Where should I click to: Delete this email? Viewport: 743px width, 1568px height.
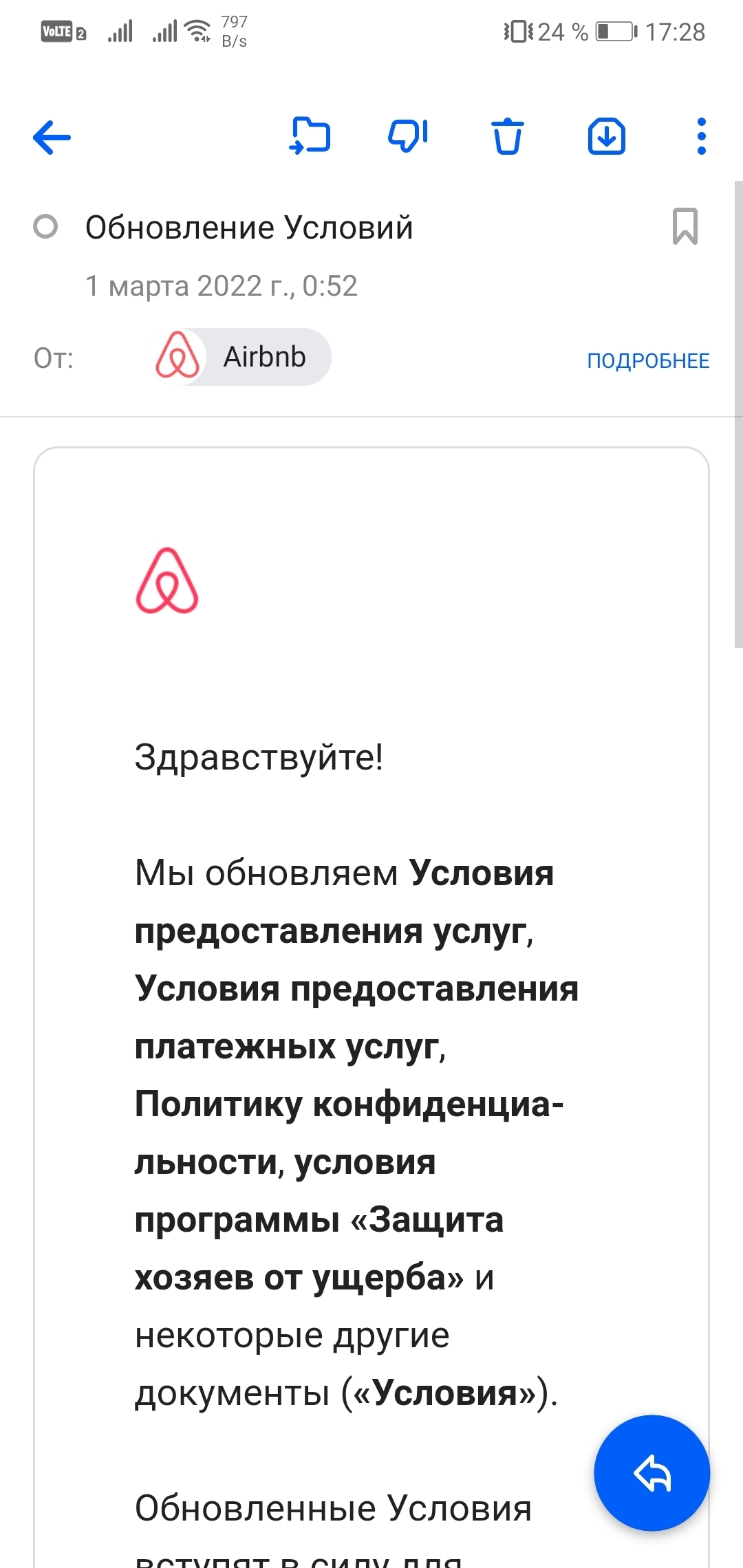coord(507,136)
